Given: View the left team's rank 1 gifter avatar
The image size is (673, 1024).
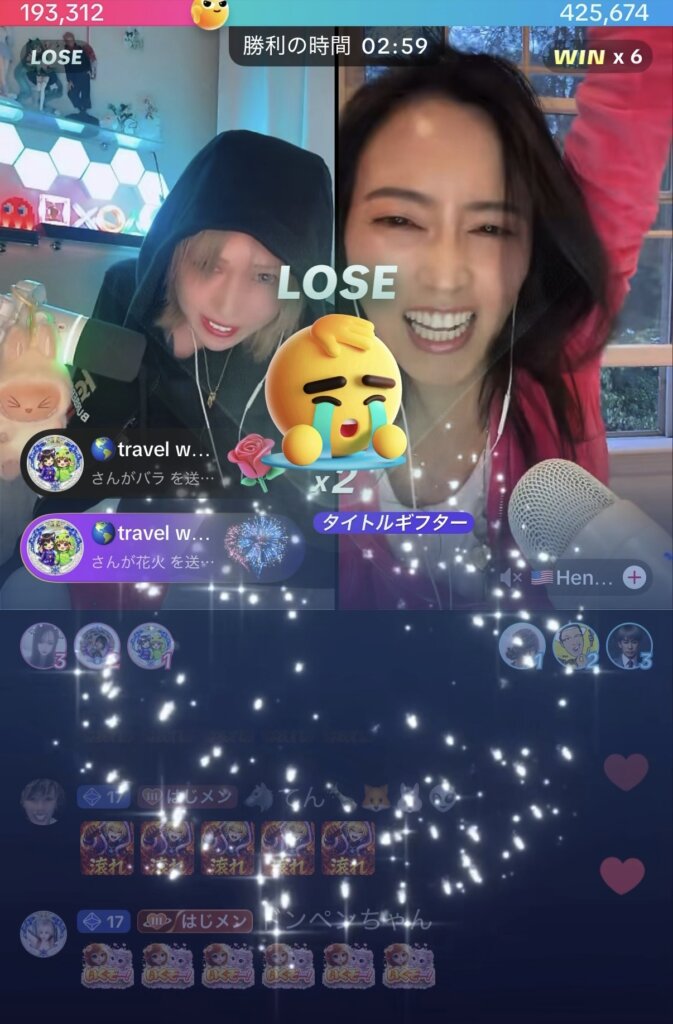Looking at the screenshot, I should pos(151,645).
